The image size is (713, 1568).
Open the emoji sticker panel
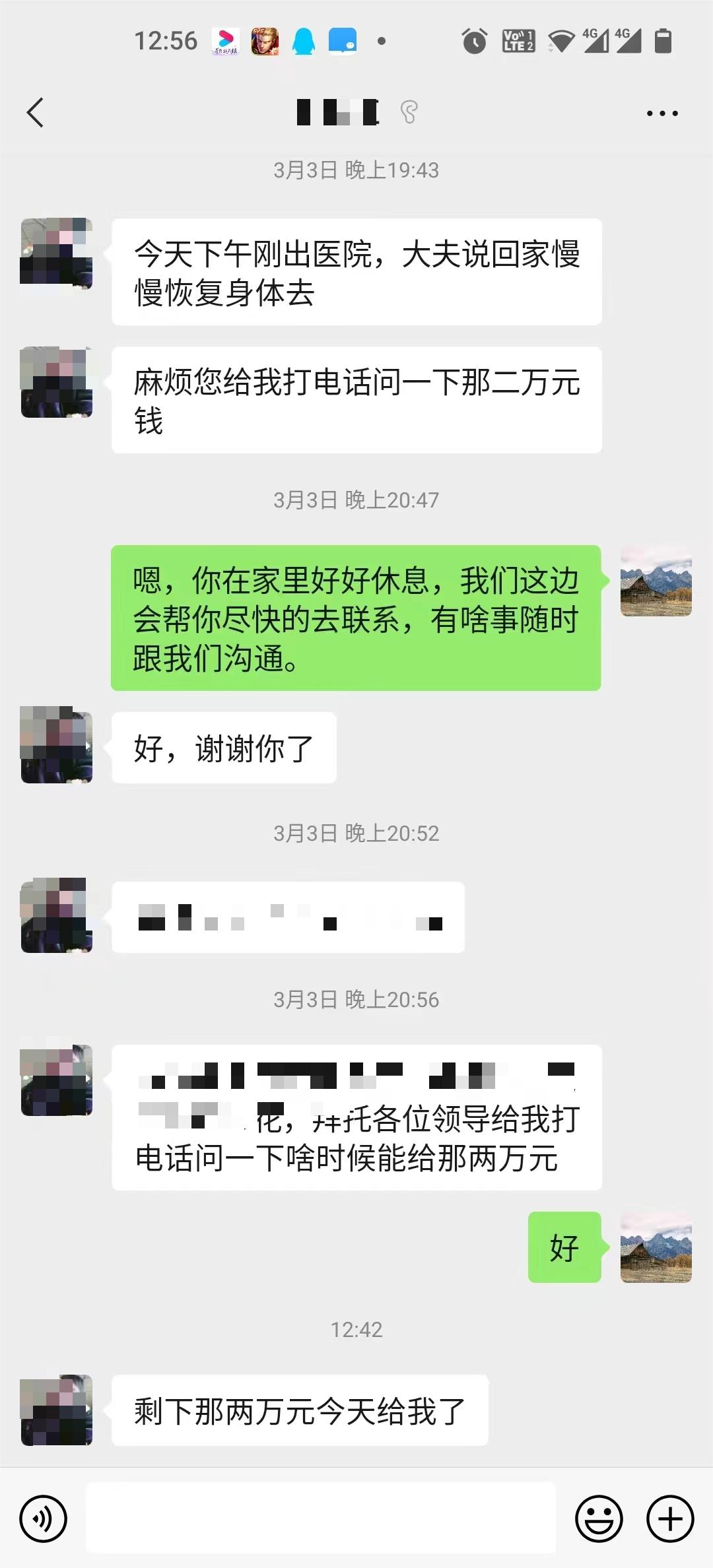tap(599, 1519)
